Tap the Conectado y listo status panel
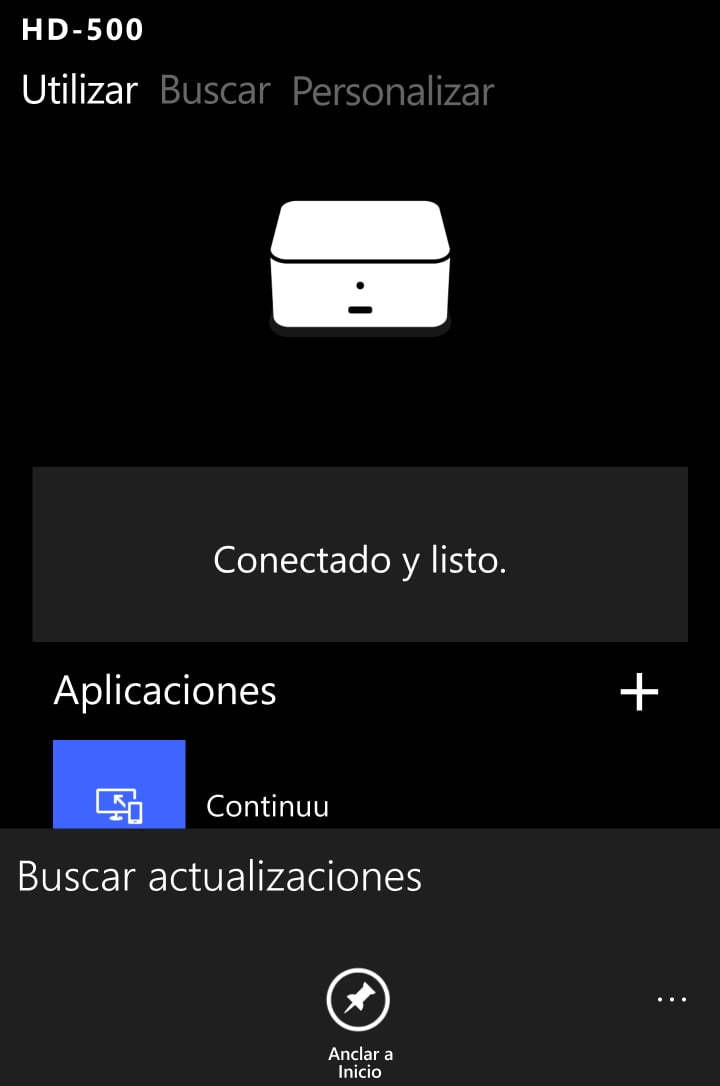Viewport: 720px width, 1086px height. [x=360, y=554]
